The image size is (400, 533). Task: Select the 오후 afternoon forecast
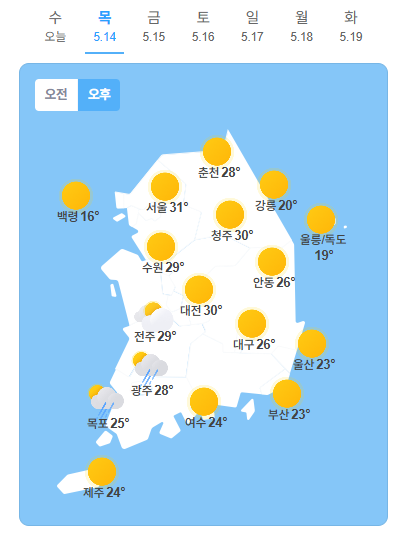(99, 95)
